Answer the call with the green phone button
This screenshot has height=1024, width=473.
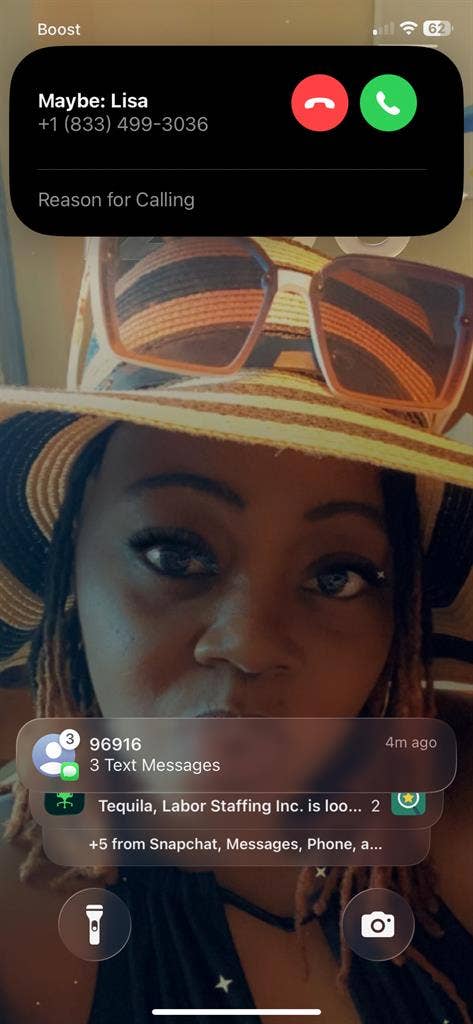[389, 103]
